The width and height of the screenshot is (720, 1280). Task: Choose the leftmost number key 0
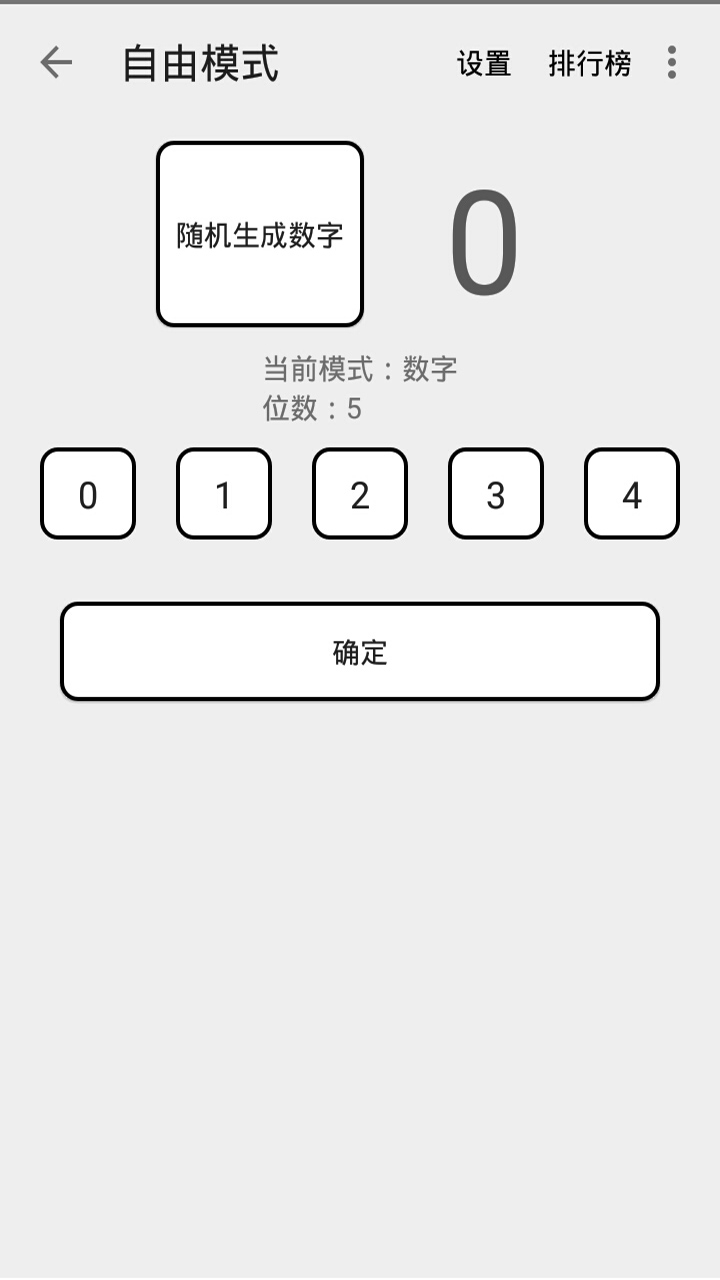click(87, 494)
